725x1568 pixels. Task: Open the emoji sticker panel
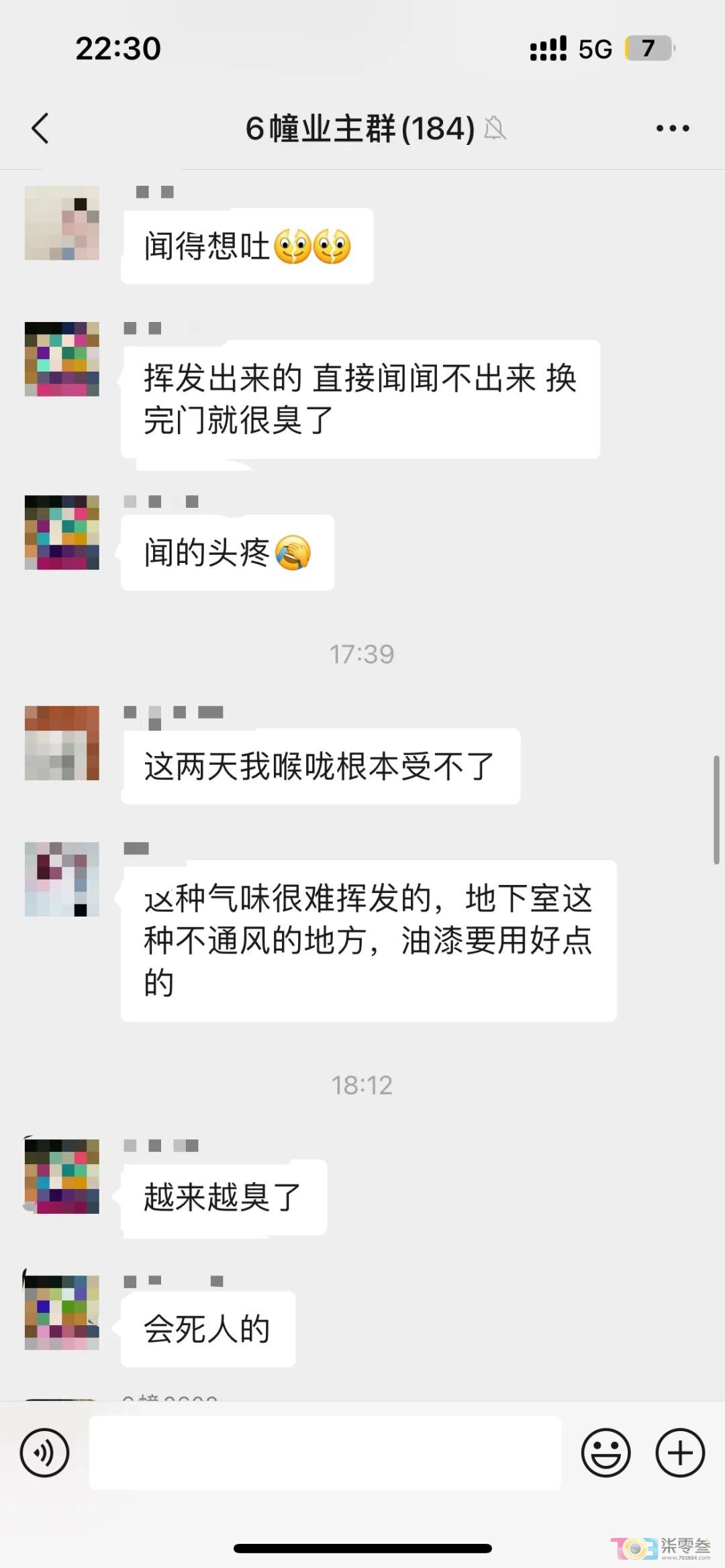point(606,1453)
